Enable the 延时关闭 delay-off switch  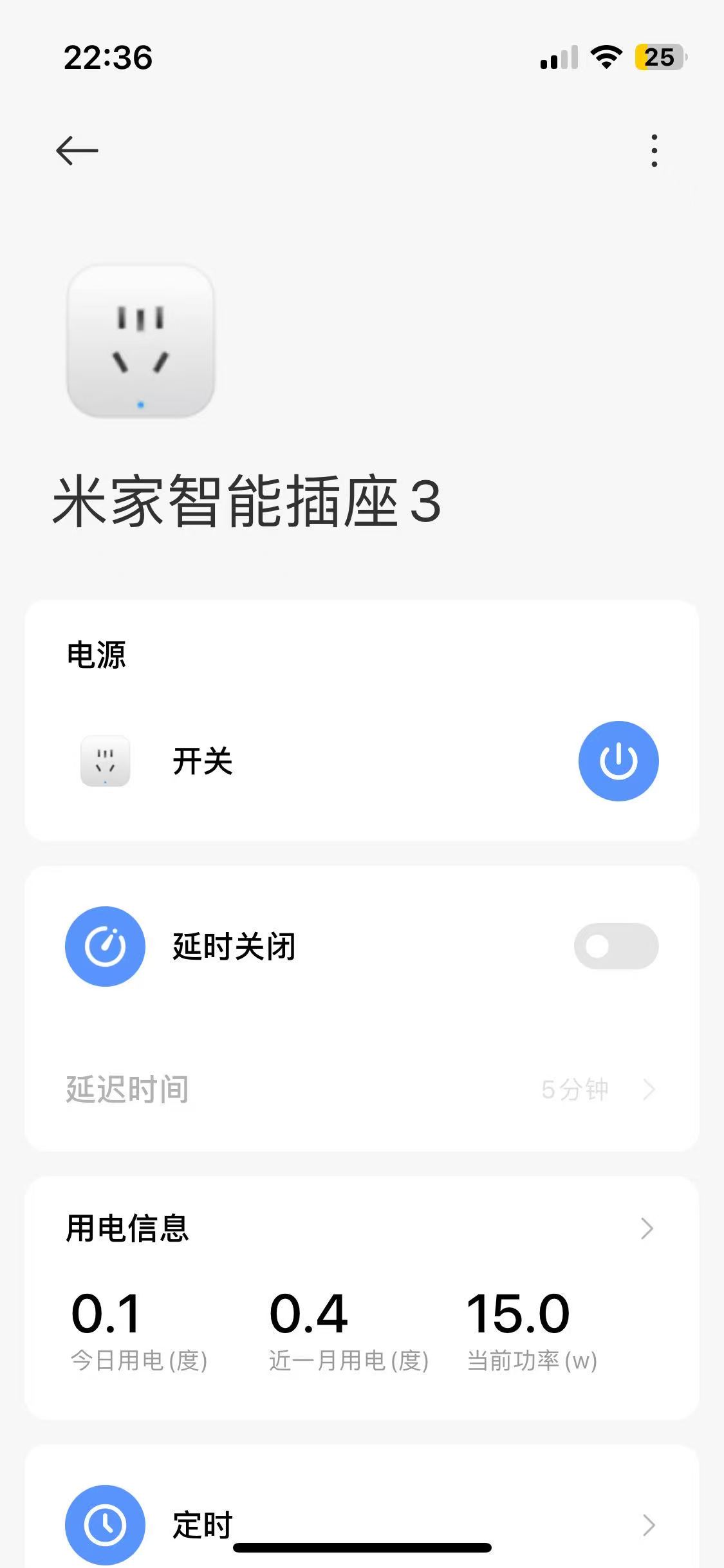(616, 947)
